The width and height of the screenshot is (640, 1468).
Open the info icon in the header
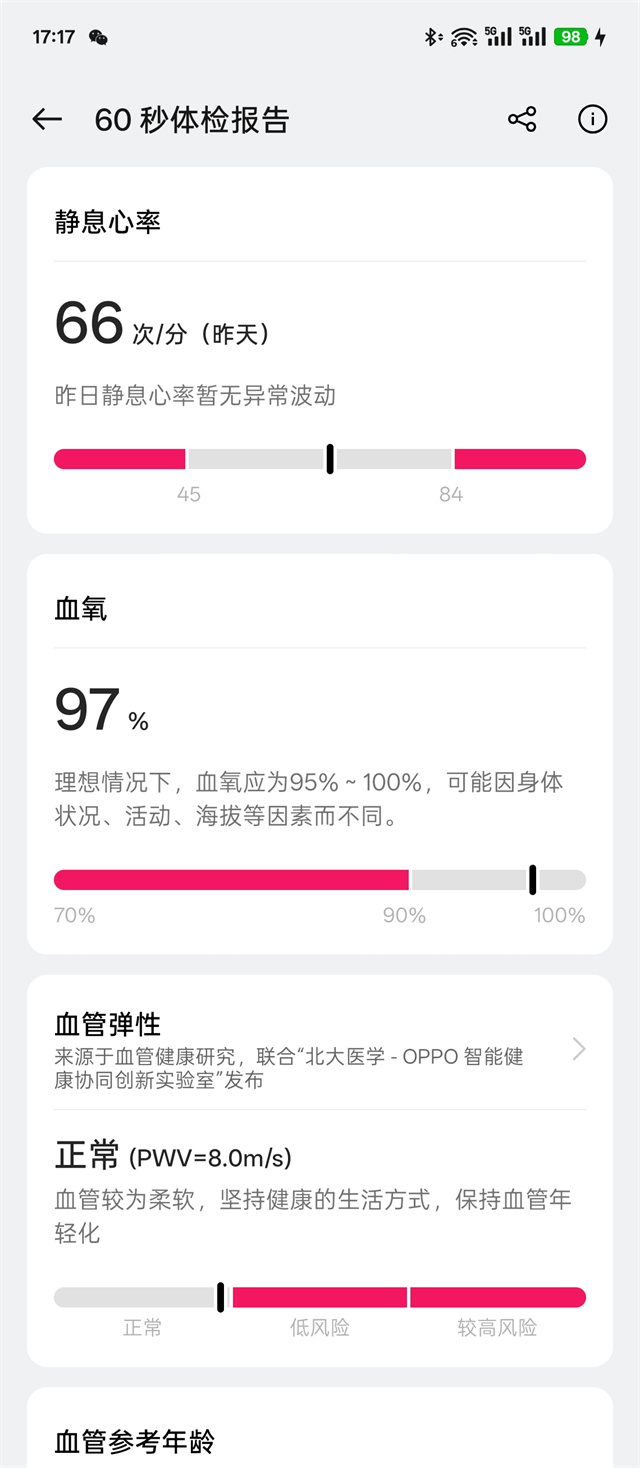592,120
